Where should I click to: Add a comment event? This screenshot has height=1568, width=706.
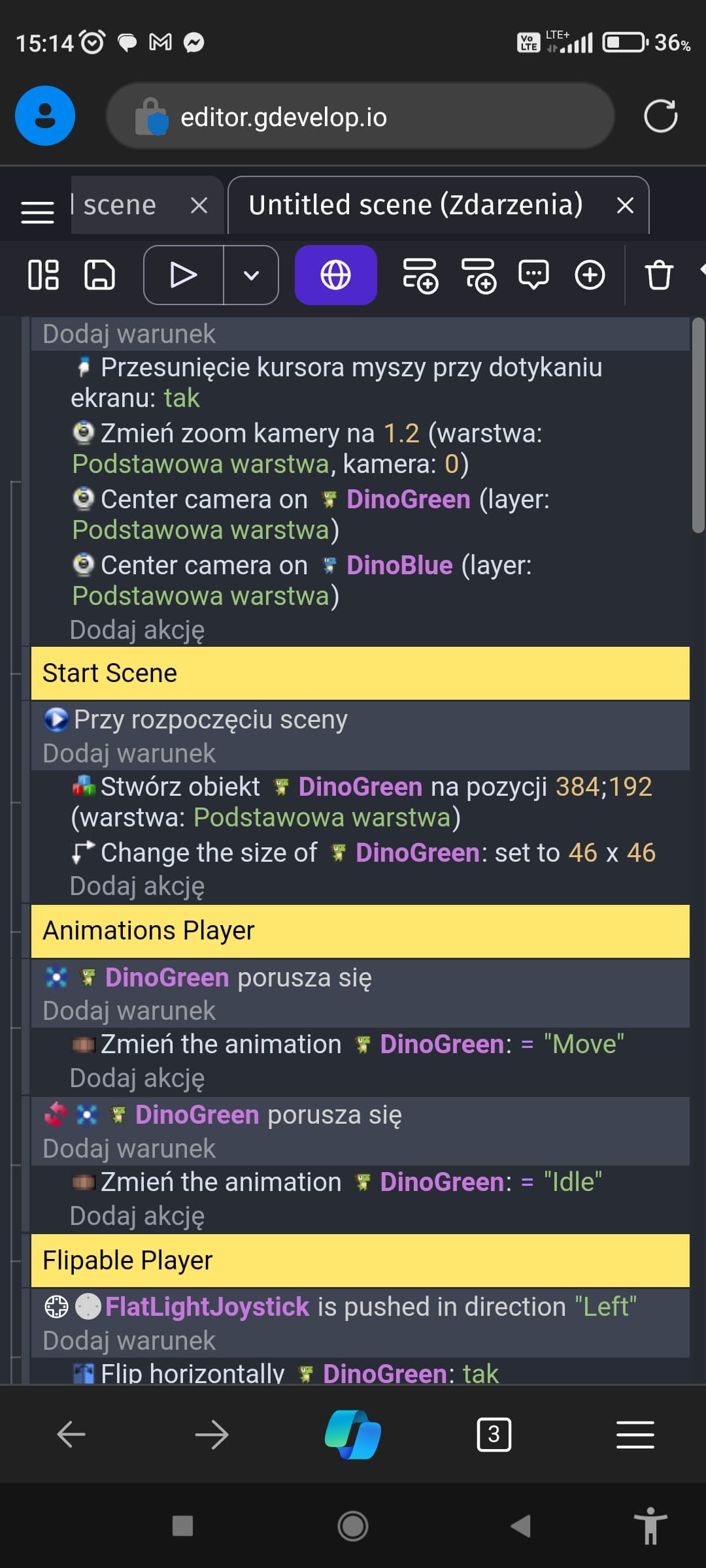point(533,274)
